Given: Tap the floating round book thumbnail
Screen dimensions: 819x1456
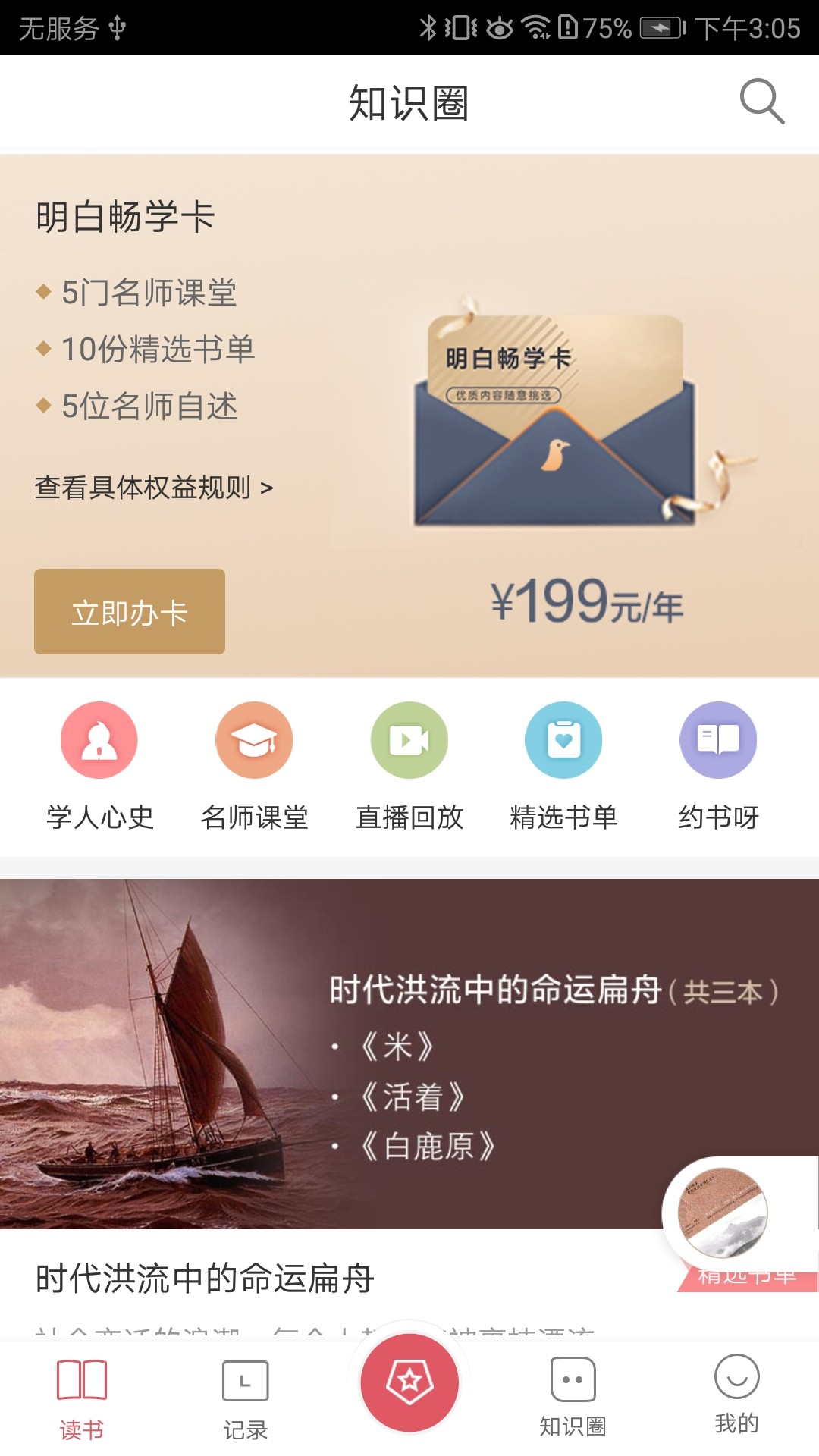Looking at the screenshot, I should 723,1213.
